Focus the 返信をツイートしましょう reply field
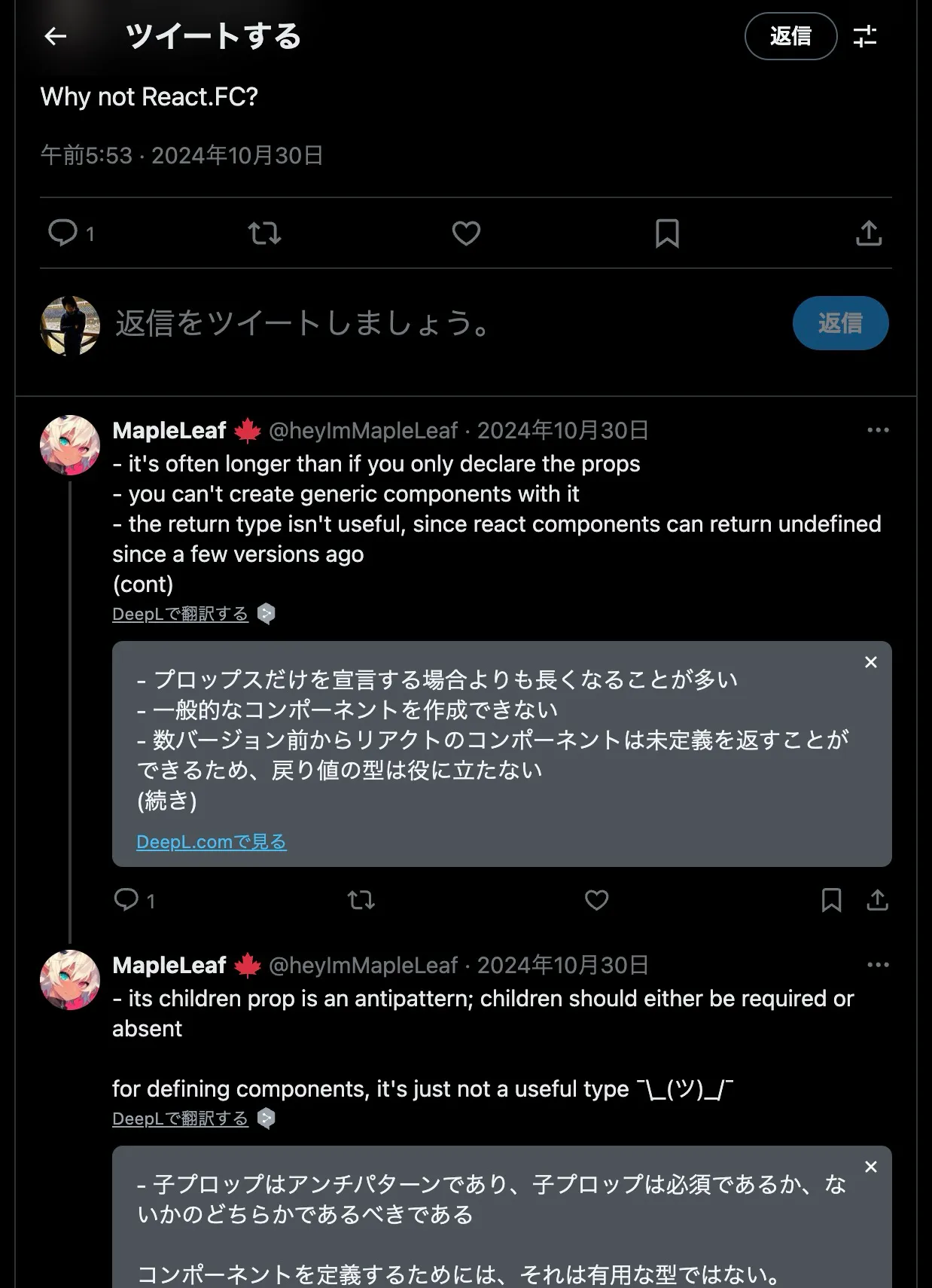 coord(376,323)
